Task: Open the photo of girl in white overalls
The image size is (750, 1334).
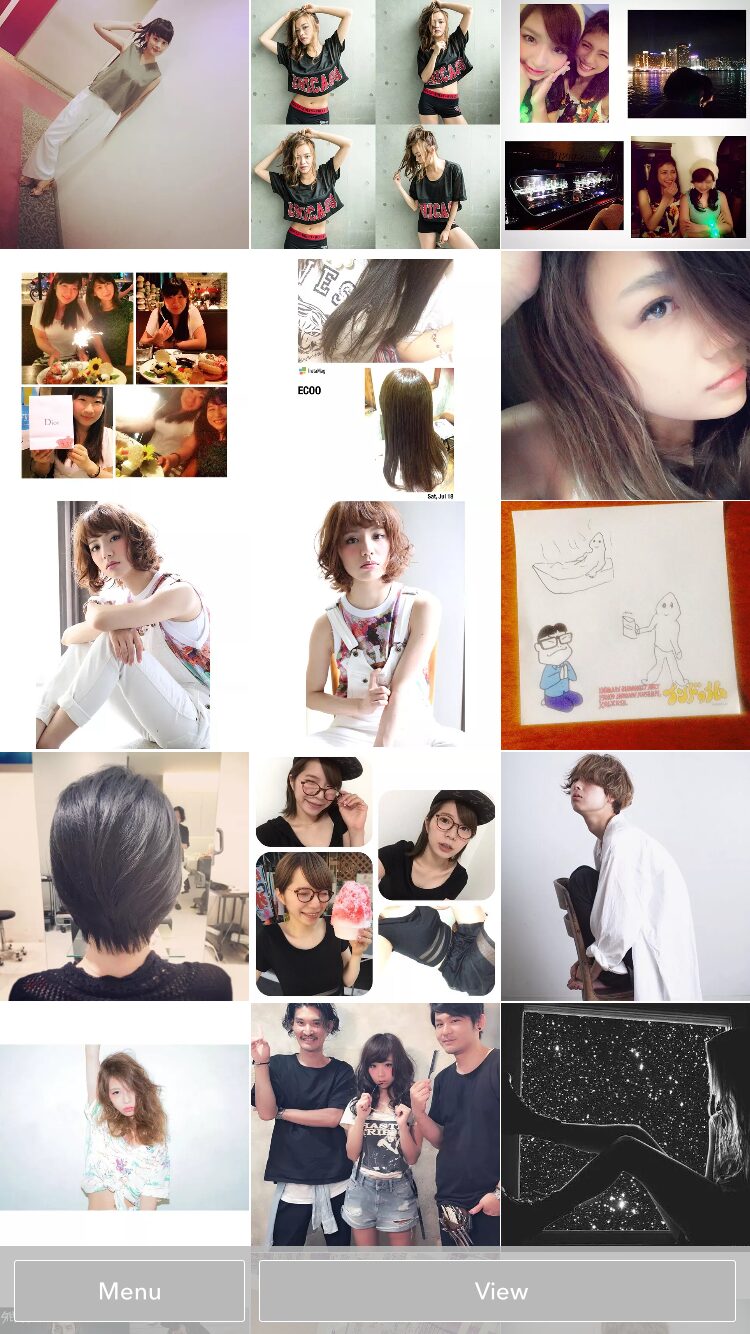Action: tap(375, 625)
